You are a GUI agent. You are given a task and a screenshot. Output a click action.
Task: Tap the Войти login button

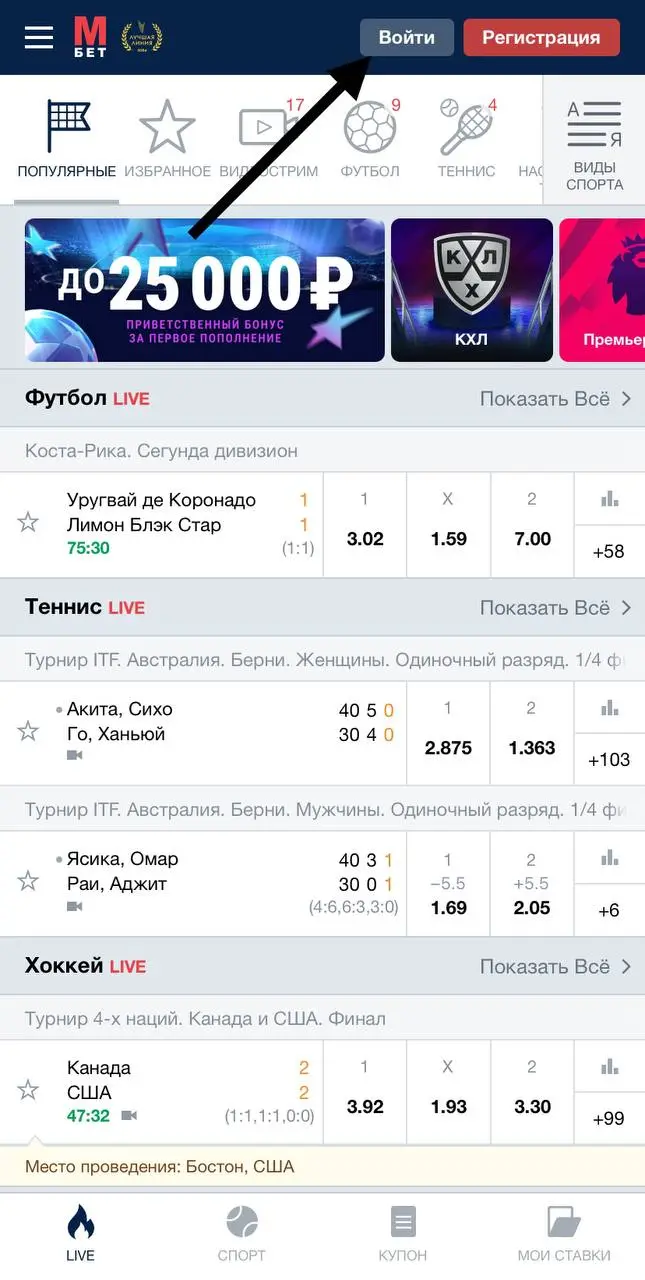coord(406,37)
